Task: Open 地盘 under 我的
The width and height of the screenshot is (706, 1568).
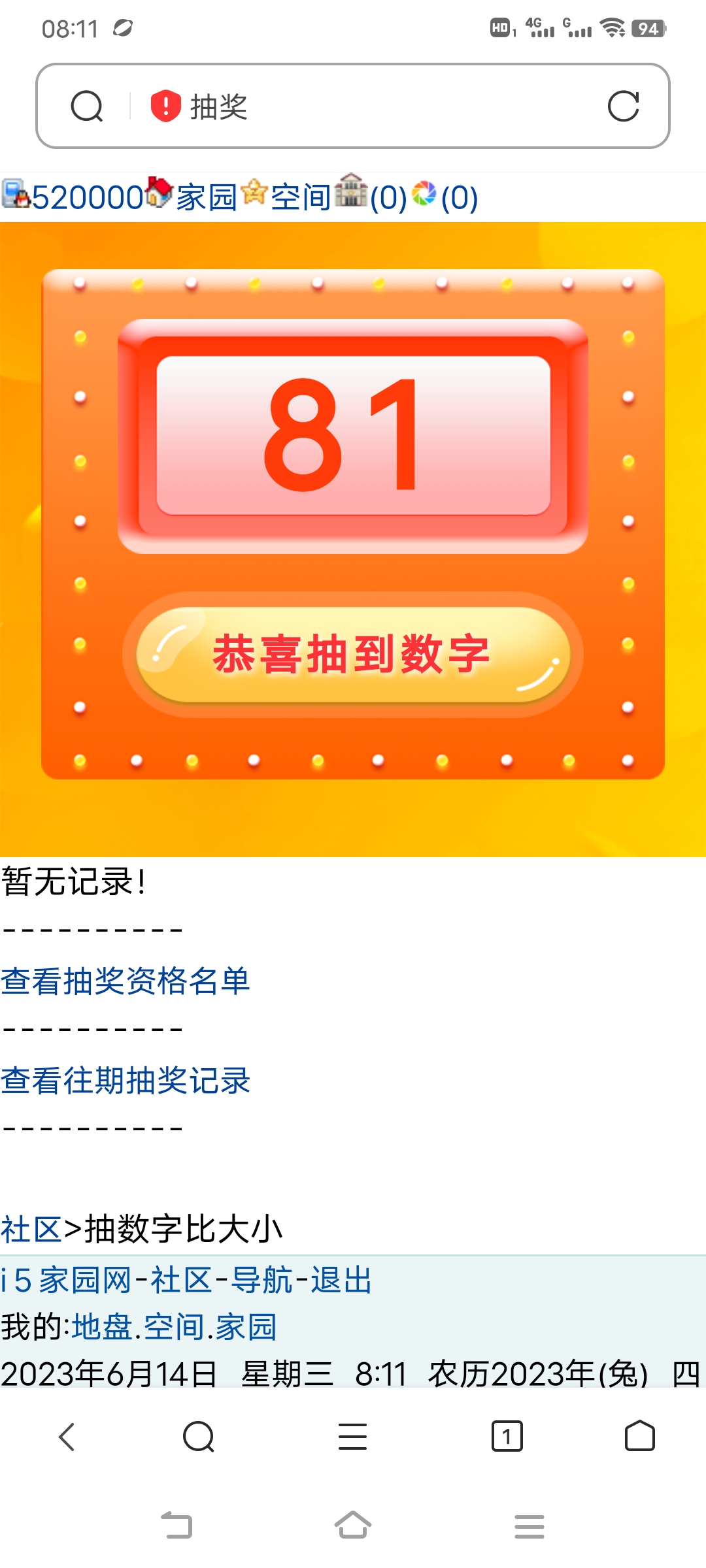Action: click(103, 1327)
